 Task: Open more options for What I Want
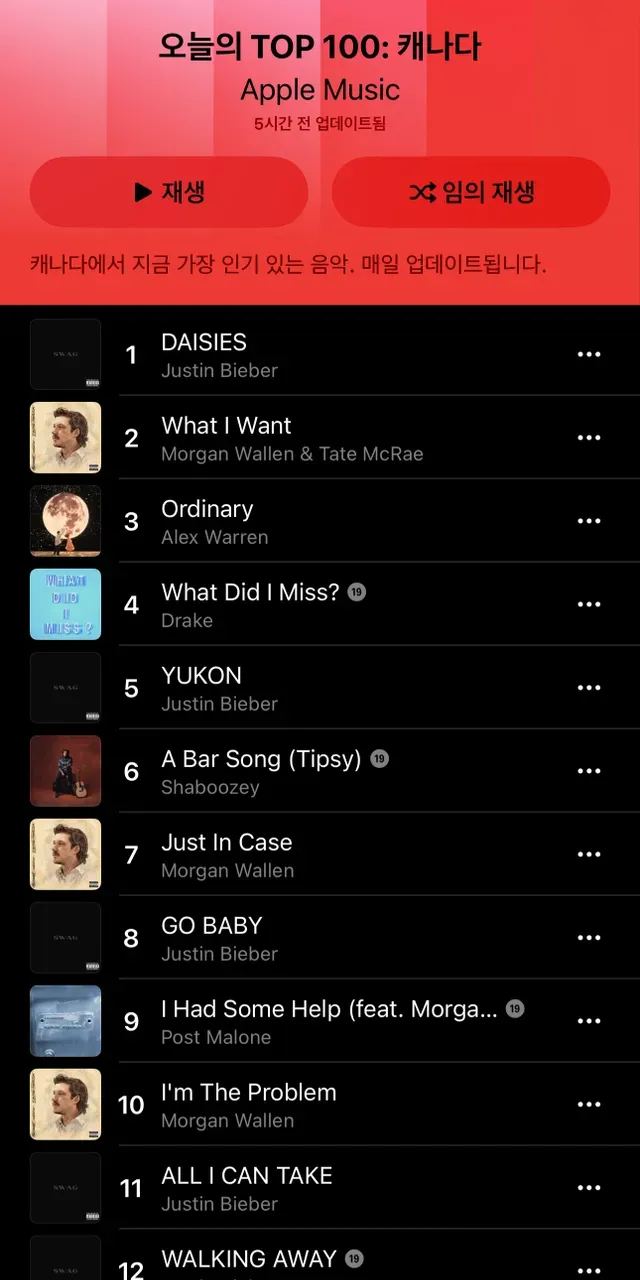pyautogui.click(x=589, y=438)
